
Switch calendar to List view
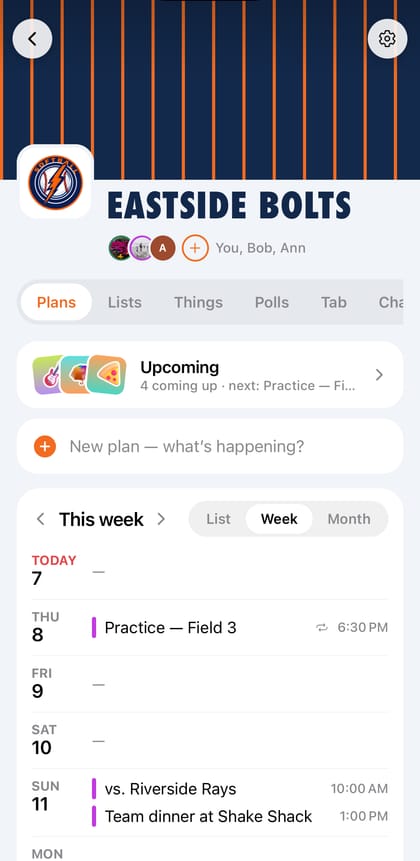[219, 519]
